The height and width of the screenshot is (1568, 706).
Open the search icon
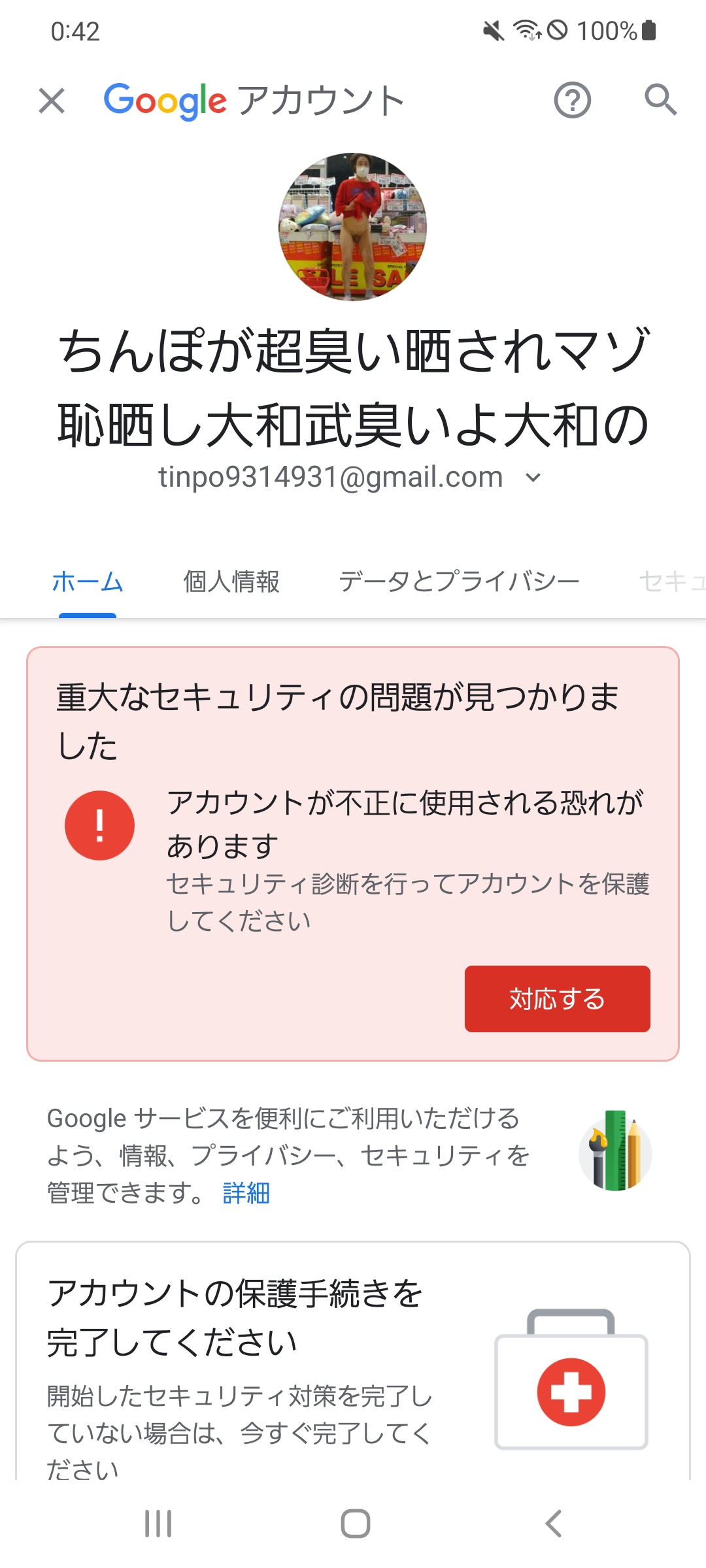(x=660, y=100)
